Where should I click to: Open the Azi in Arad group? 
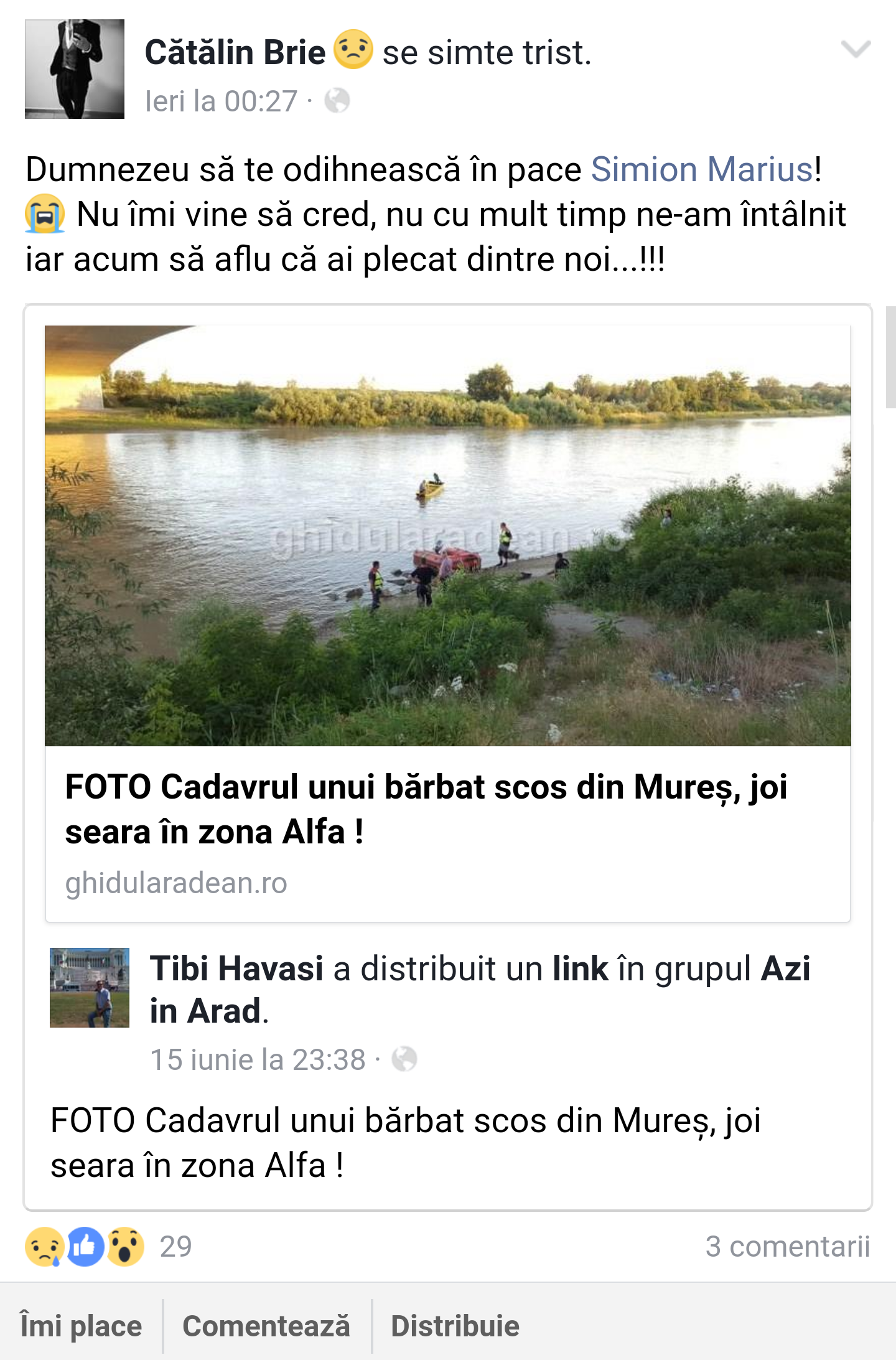pyautogui.click(x=785, y=969)
